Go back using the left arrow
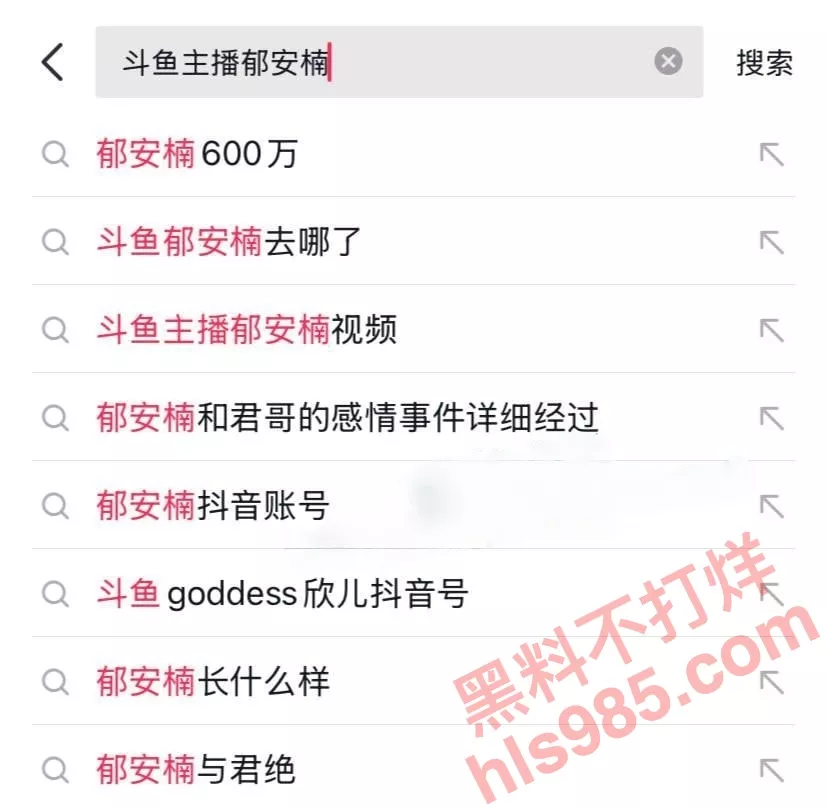The width and height of the screenshot is (827, 809). coord(52,62)
